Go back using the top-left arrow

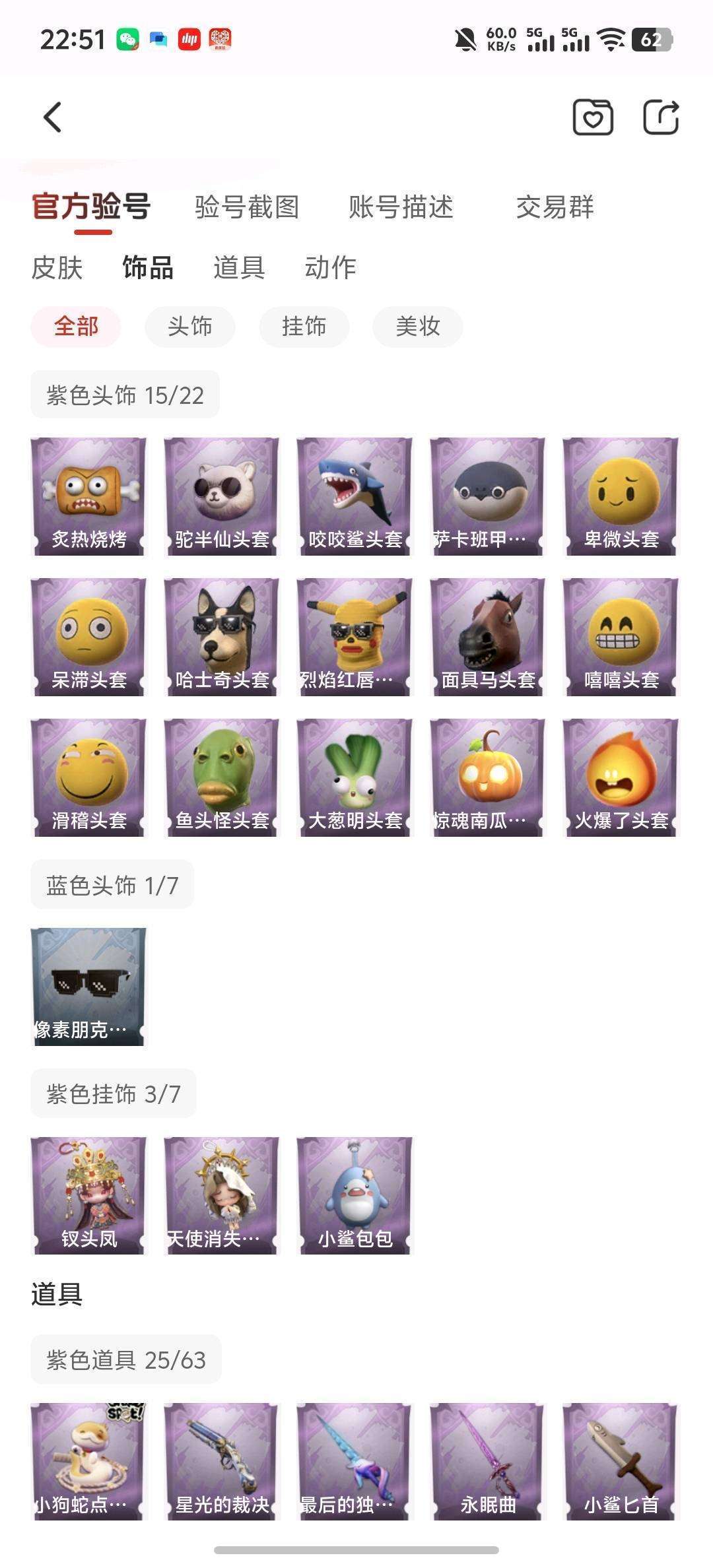click(x=53, y=117)
